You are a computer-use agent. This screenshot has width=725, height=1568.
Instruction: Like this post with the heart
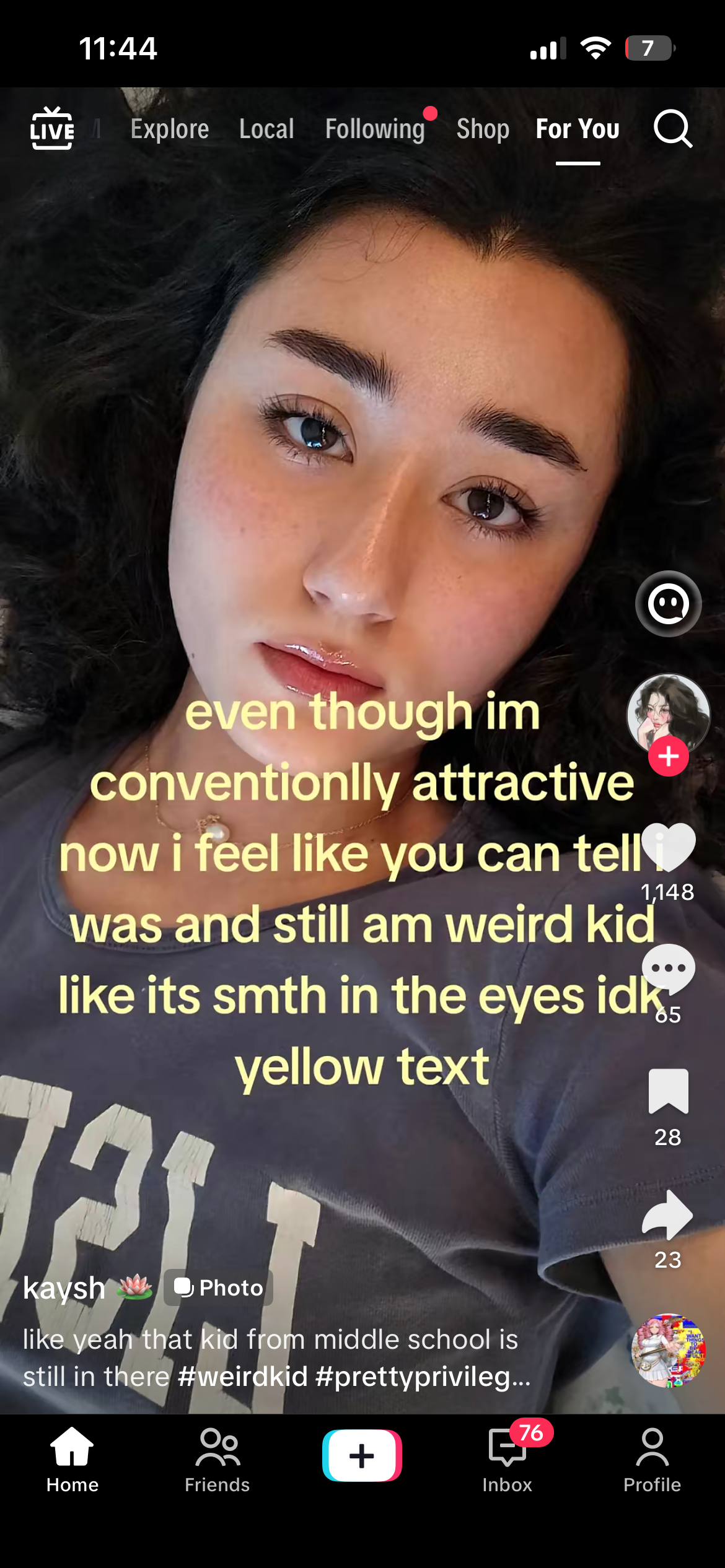coord(668,847)
